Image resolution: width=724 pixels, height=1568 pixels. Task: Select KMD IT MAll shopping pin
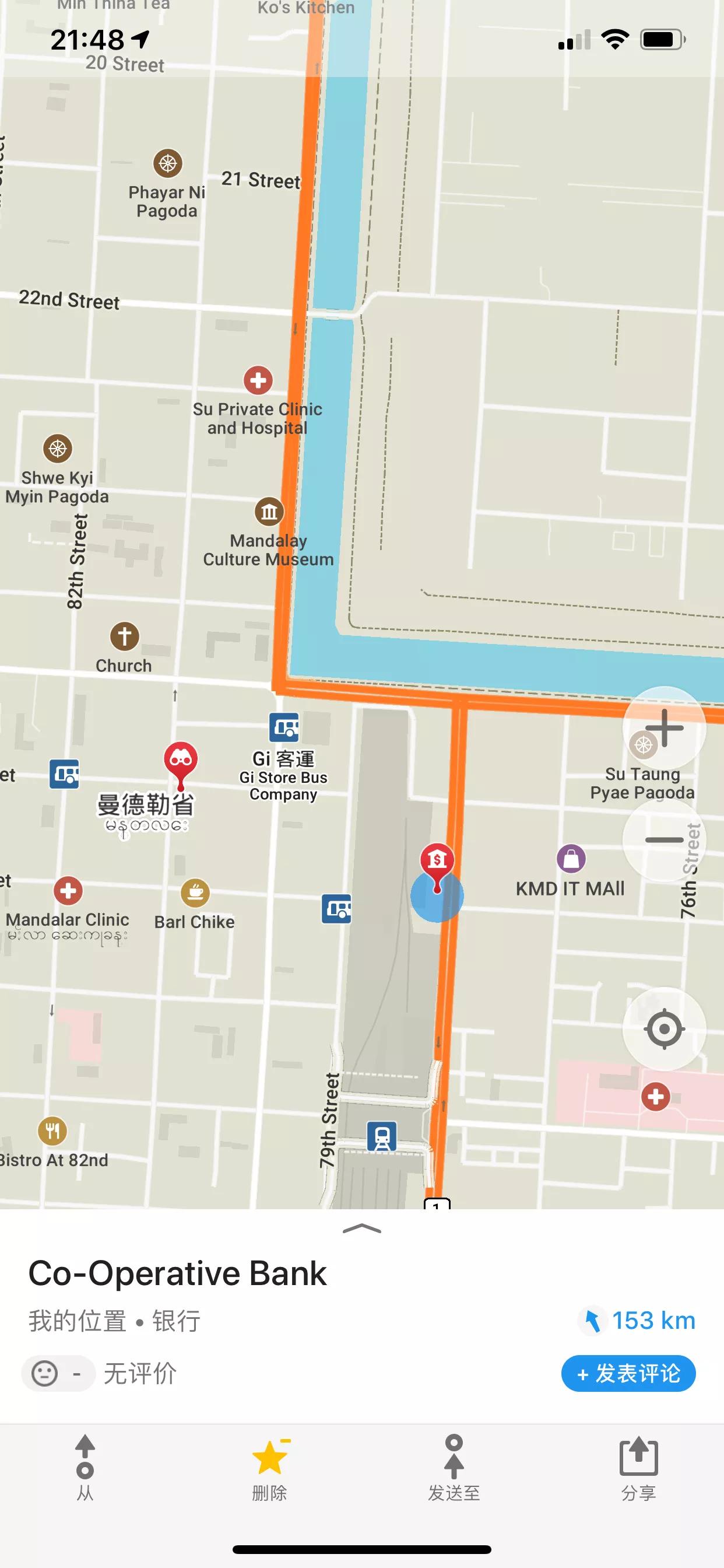point(571,859)
